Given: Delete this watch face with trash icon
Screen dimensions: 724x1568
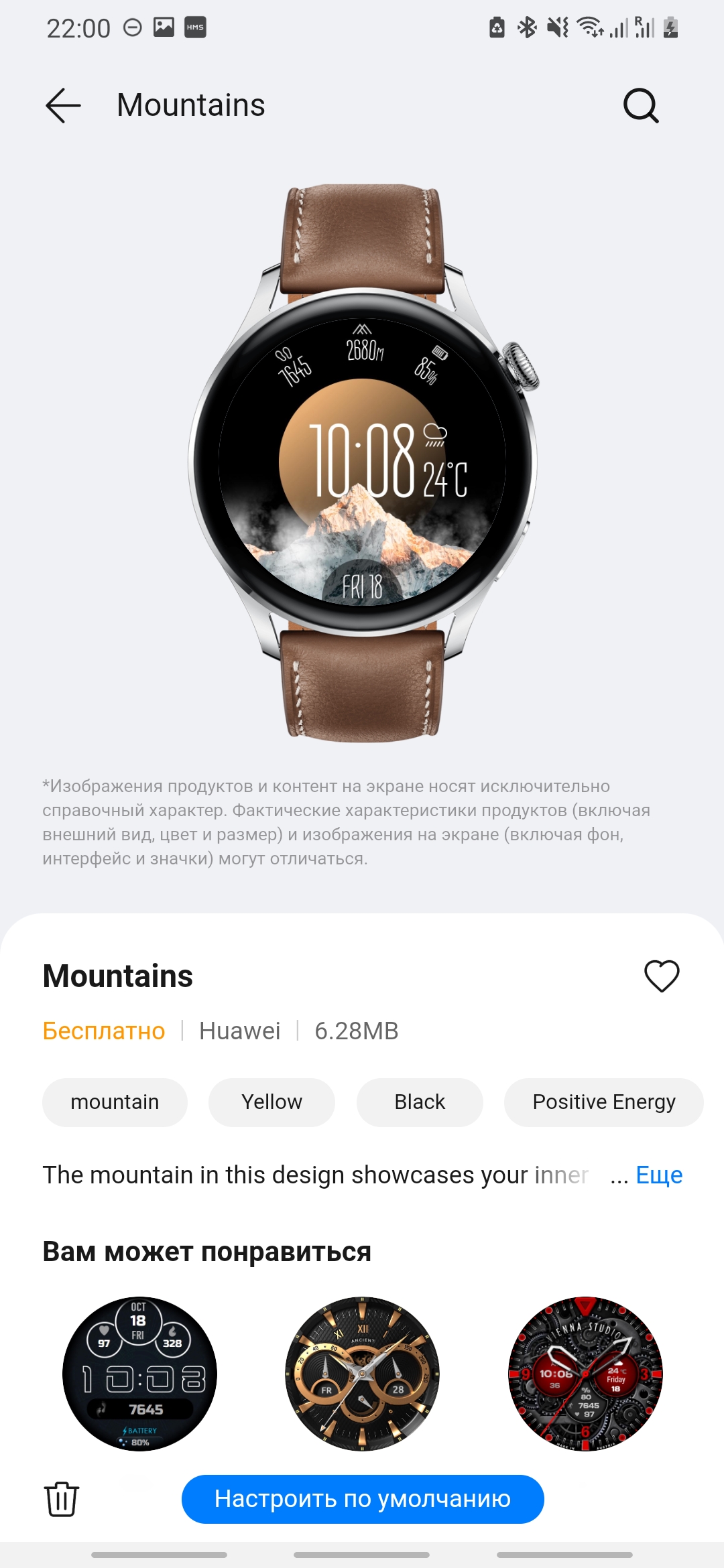Looking at the screenshot, I should pyautogui.click(x=62, y=1499).
